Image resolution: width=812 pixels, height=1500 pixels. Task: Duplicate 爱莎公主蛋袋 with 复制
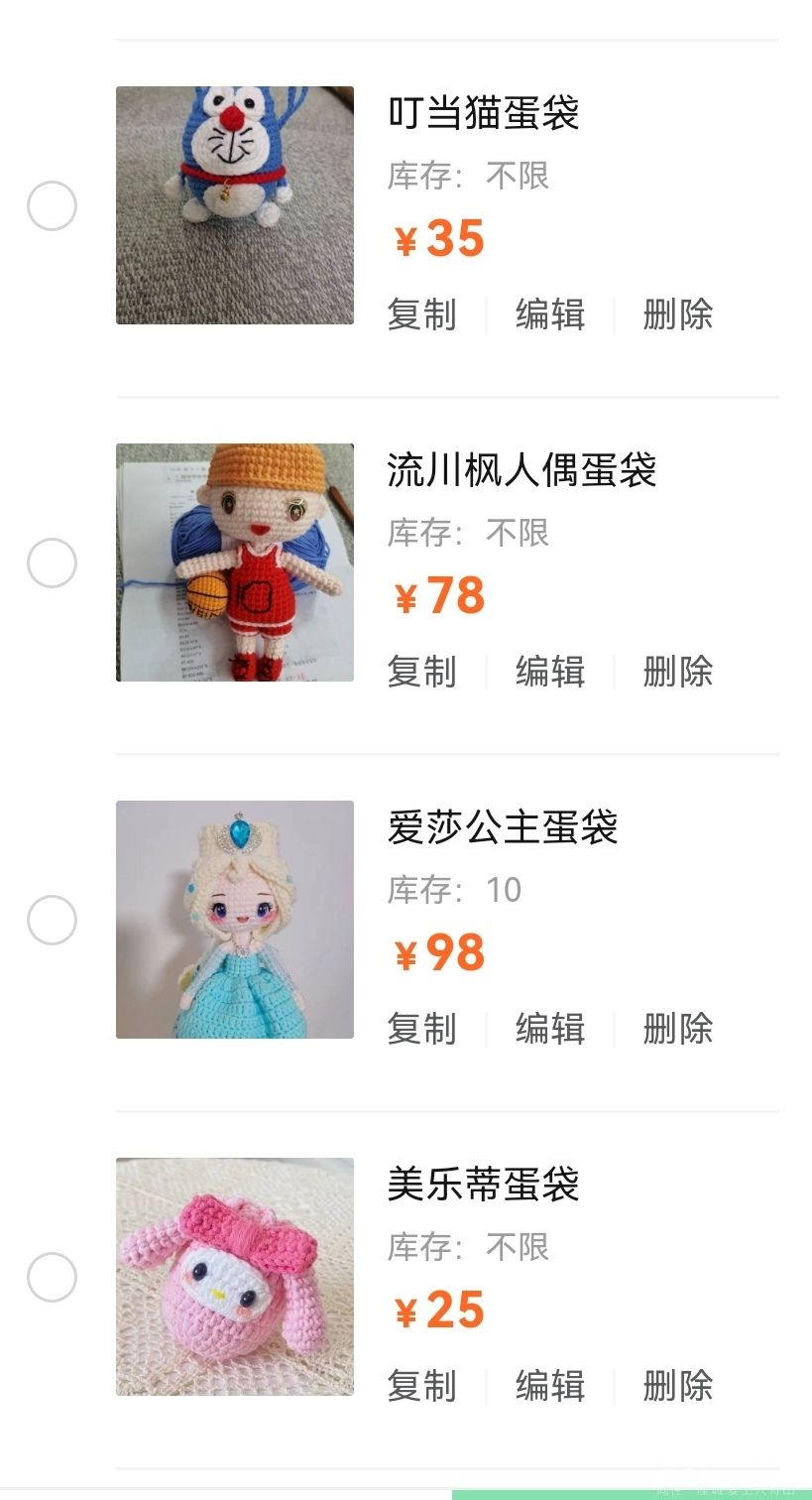422,1029
